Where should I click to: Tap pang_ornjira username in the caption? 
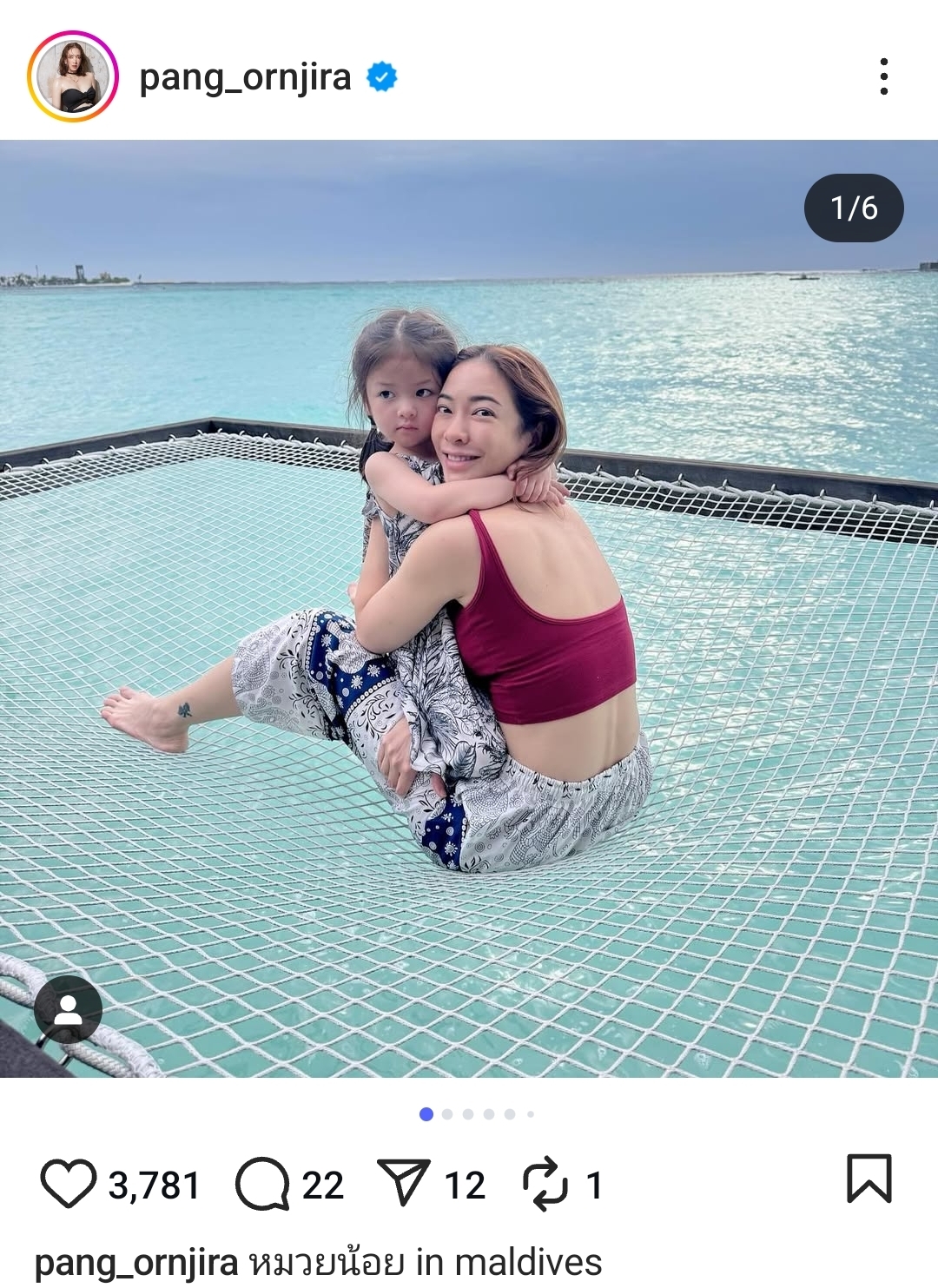tap(136, 1262)
